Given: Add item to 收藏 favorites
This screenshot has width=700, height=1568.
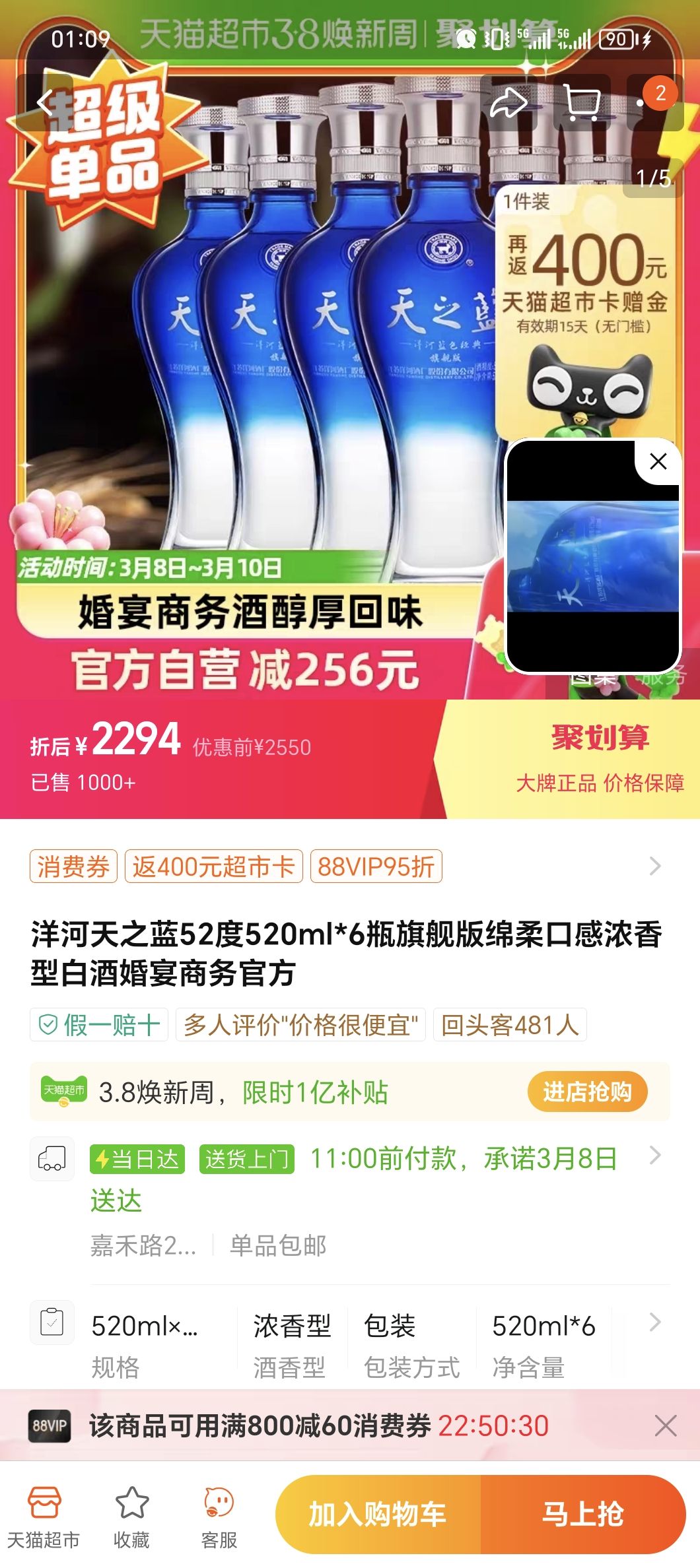Looking at the screenshot, I should (x=131, y=1504).
